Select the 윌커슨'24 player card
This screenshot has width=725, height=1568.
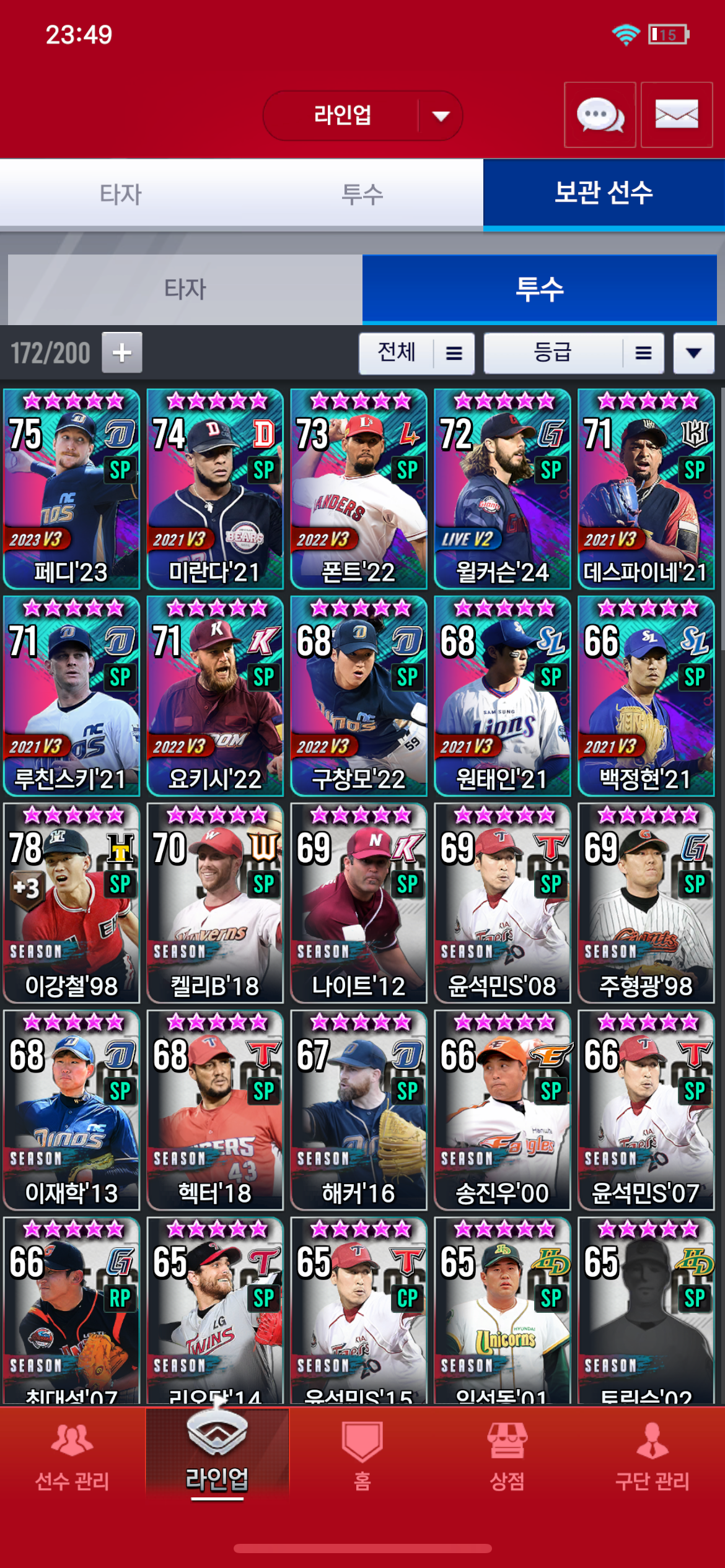point(503,489)
